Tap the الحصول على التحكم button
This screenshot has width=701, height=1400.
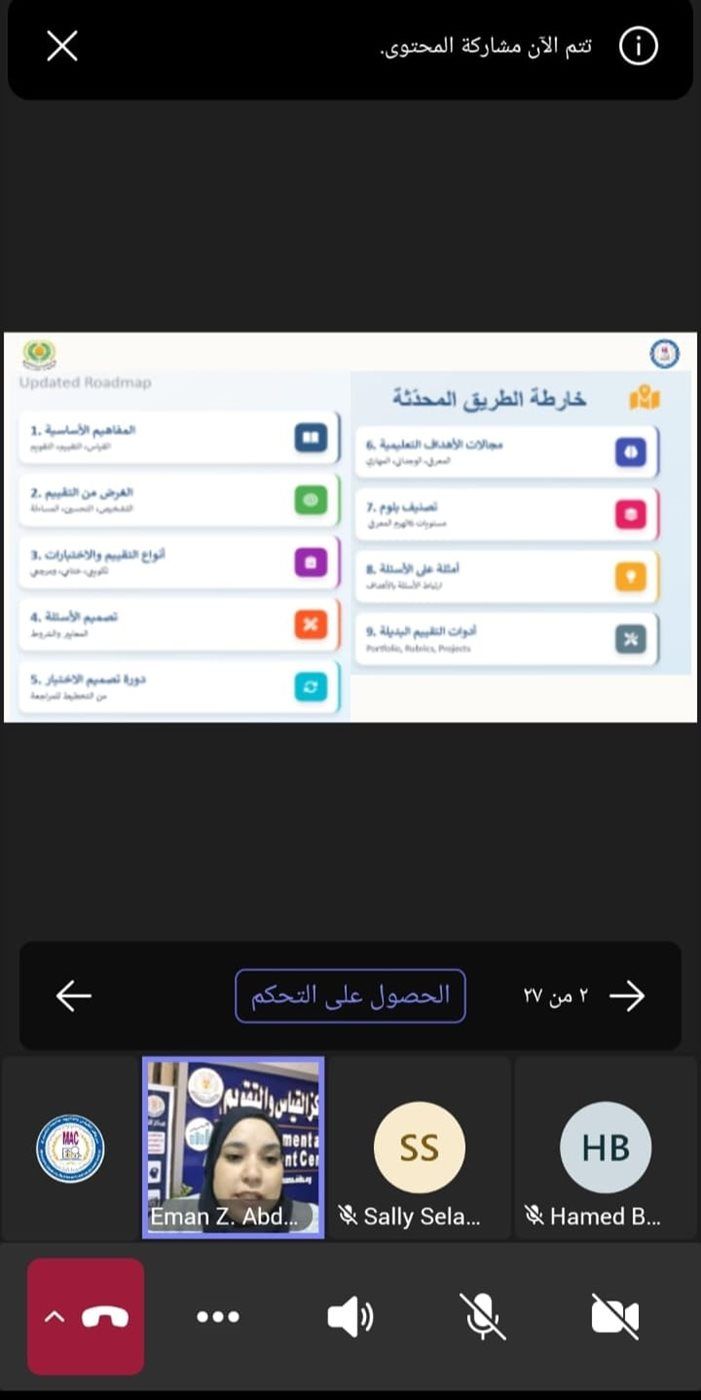point(350,996)
